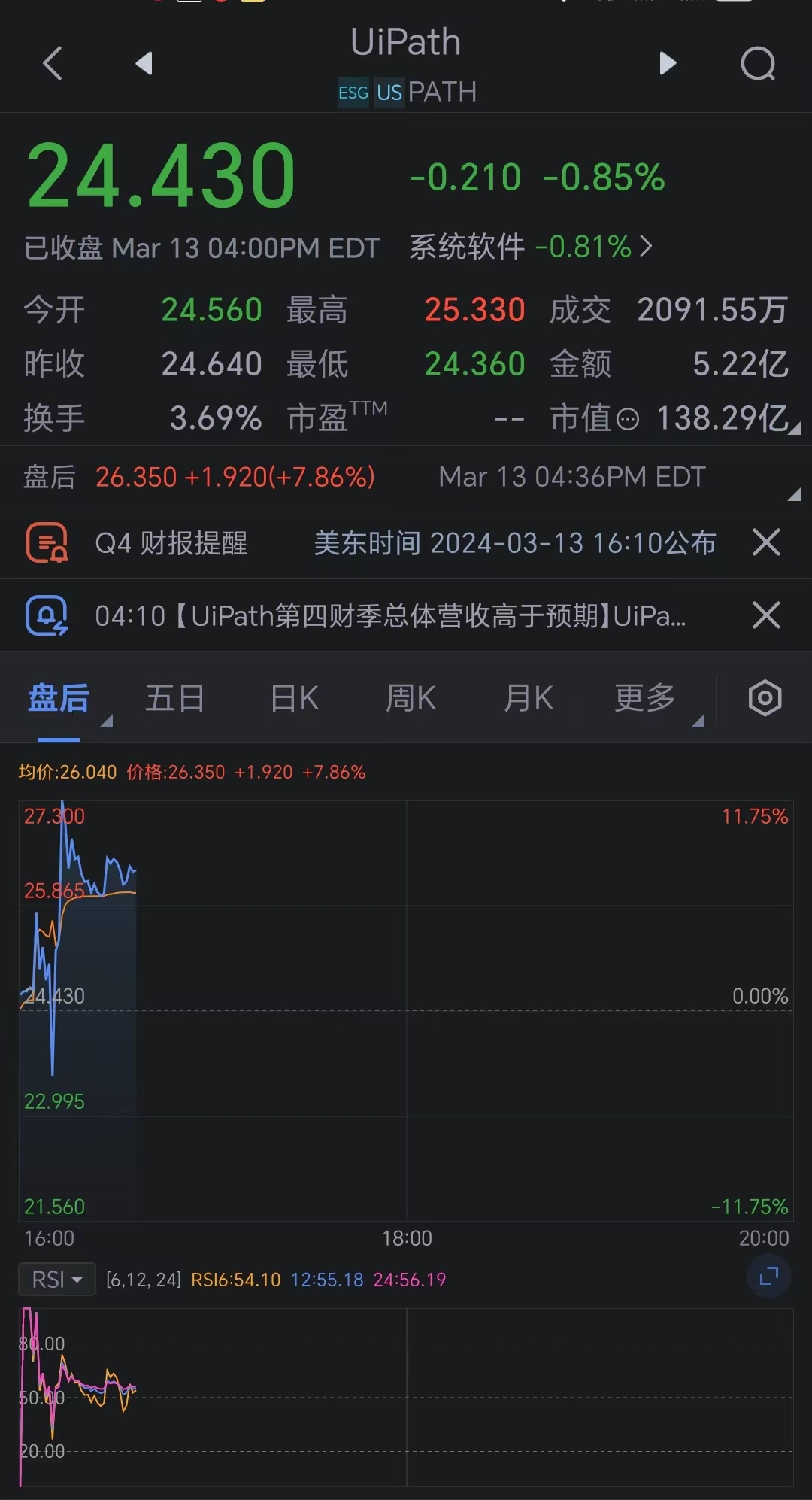The height and width of the screenshot is (1500, 812).
Task: Switch to the 五日 chart tab
Action: pyautogui.click(x=174, y=698)
